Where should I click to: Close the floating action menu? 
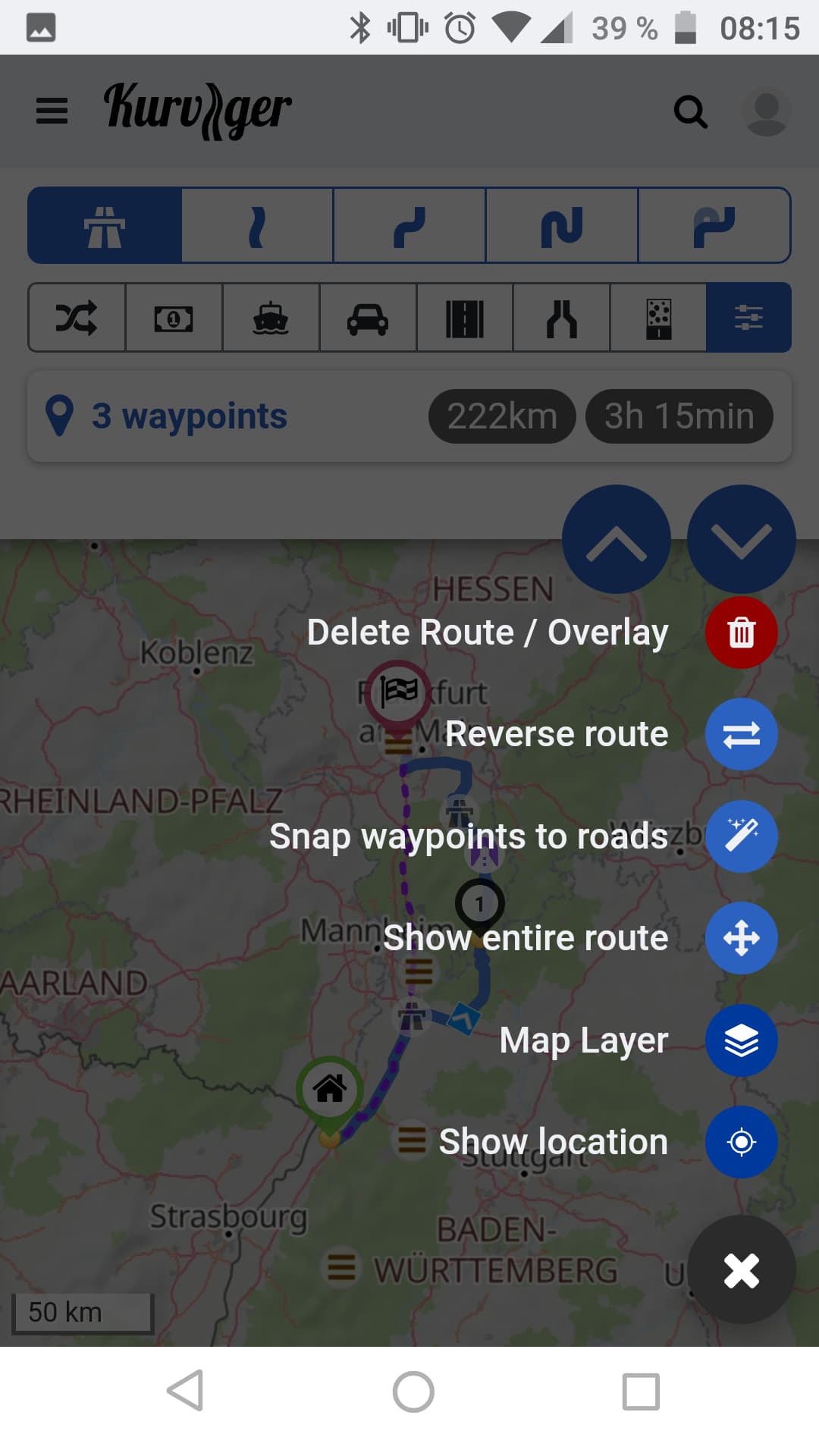coord(741,1270)
